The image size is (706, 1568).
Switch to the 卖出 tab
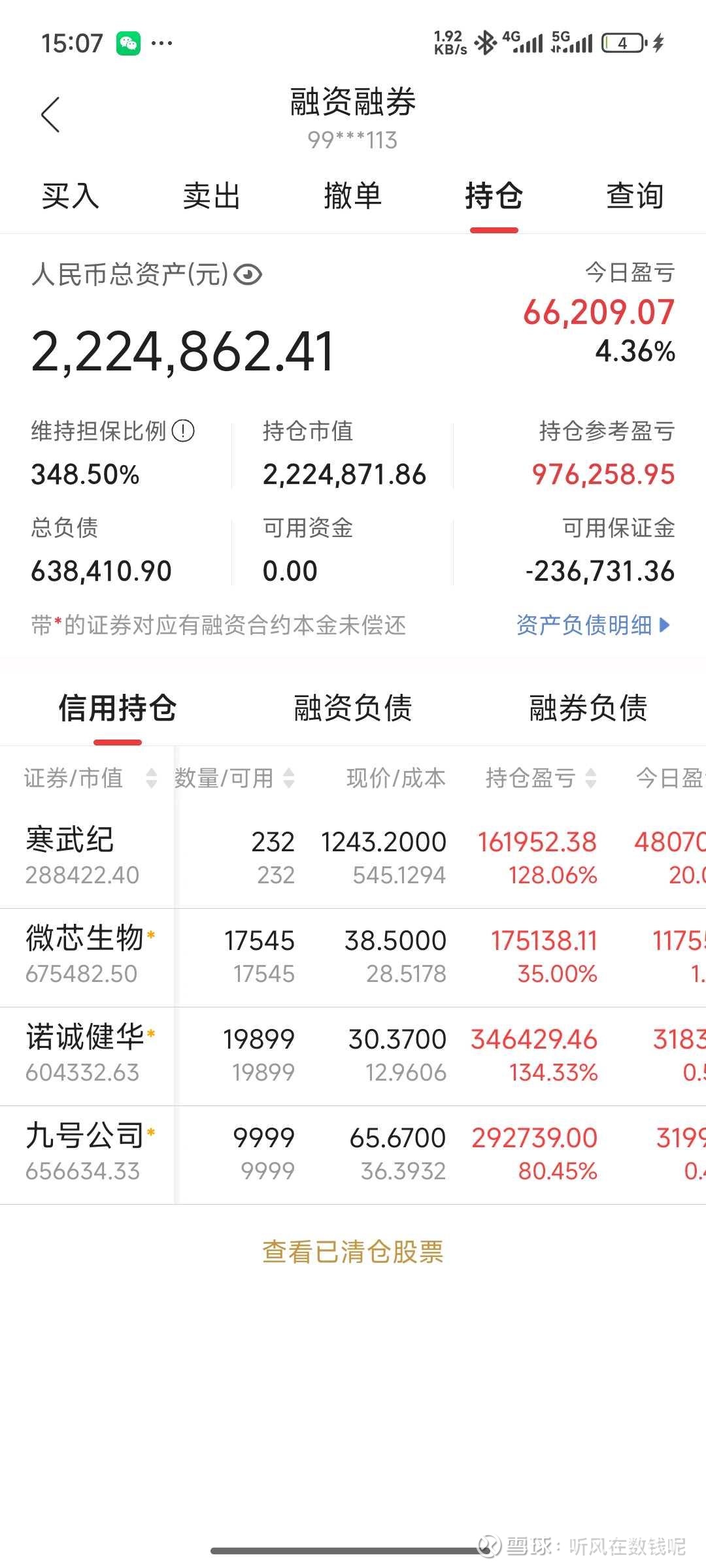(212, 196)
